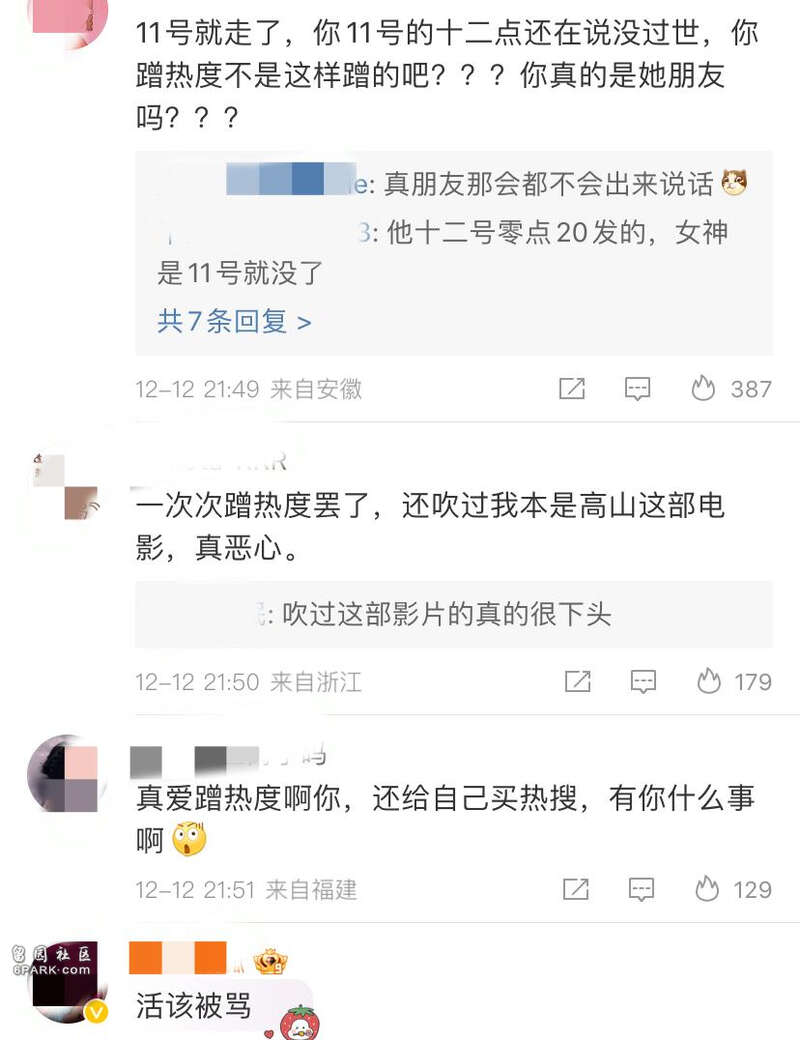Like the comment posted from 安徽
This screenshot has width=800, height=1040.
point(704,389)
